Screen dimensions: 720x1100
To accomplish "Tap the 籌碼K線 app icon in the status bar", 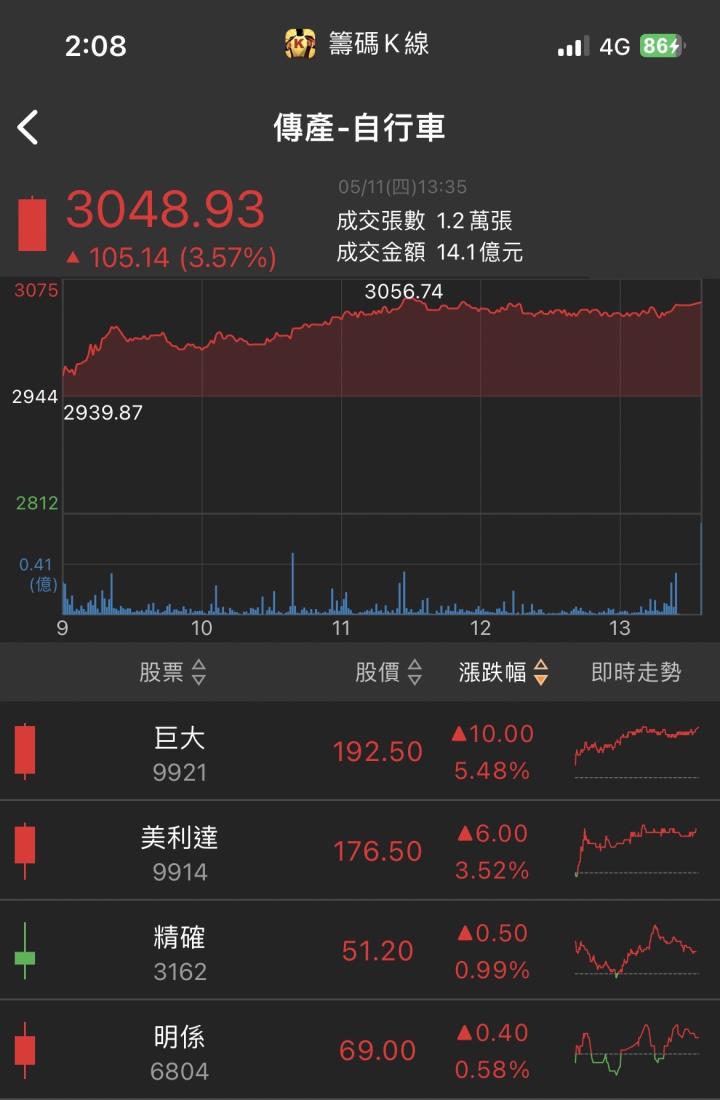I will (298, 44).
